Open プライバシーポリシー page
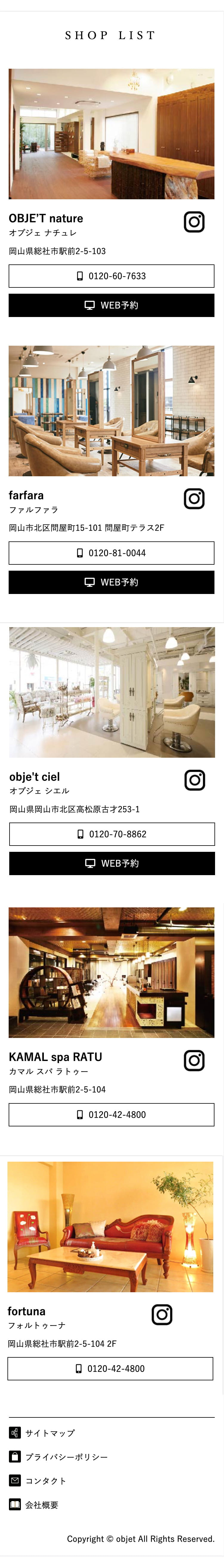Image resolution: width=224 pixels, height=1568 pixels. click(58, 1457)
